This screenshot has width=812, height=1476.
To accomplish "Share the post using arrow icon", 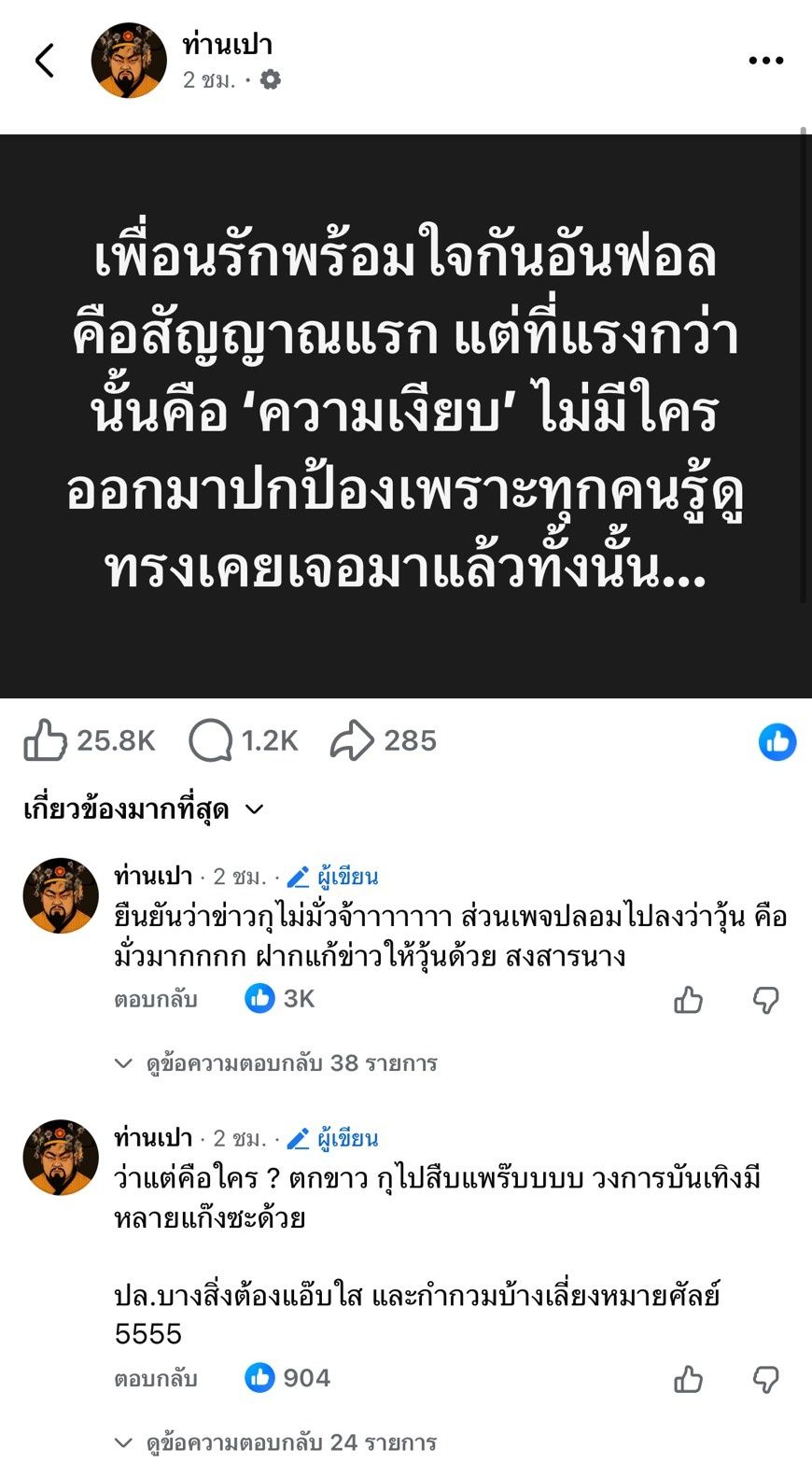I will (352, 740).
